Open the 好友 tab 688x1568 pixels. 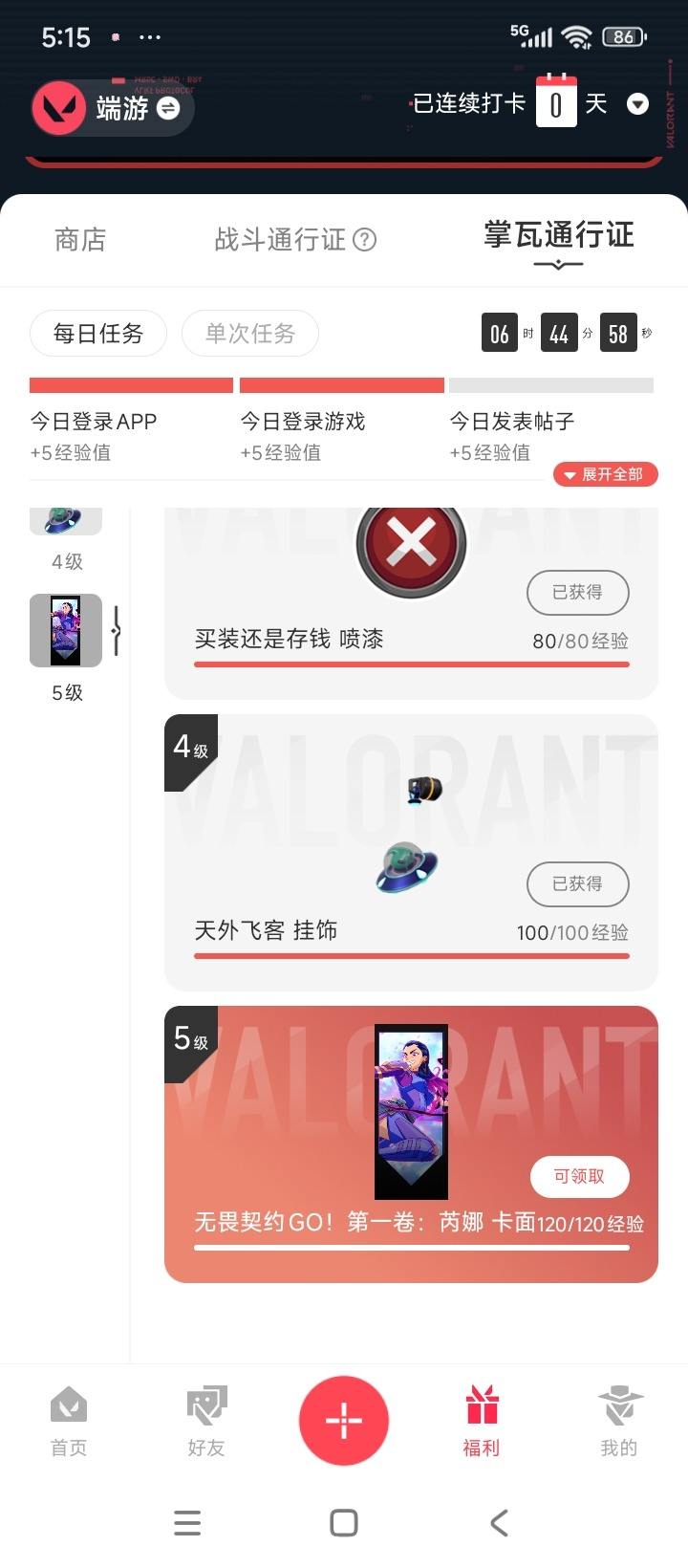[206, 1421]
